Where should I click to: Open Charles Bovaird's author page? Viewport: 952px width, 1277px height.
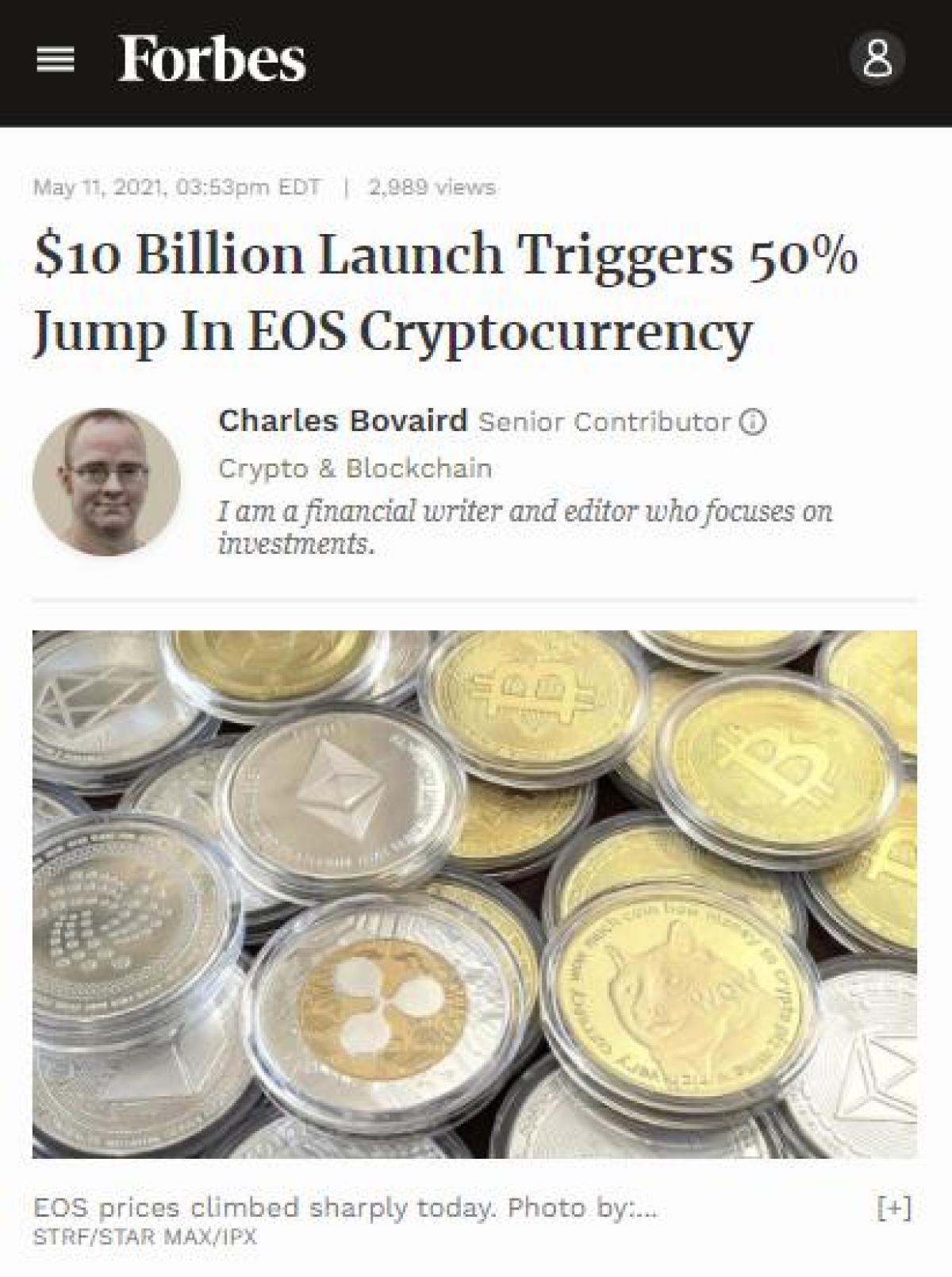point(343,421)
